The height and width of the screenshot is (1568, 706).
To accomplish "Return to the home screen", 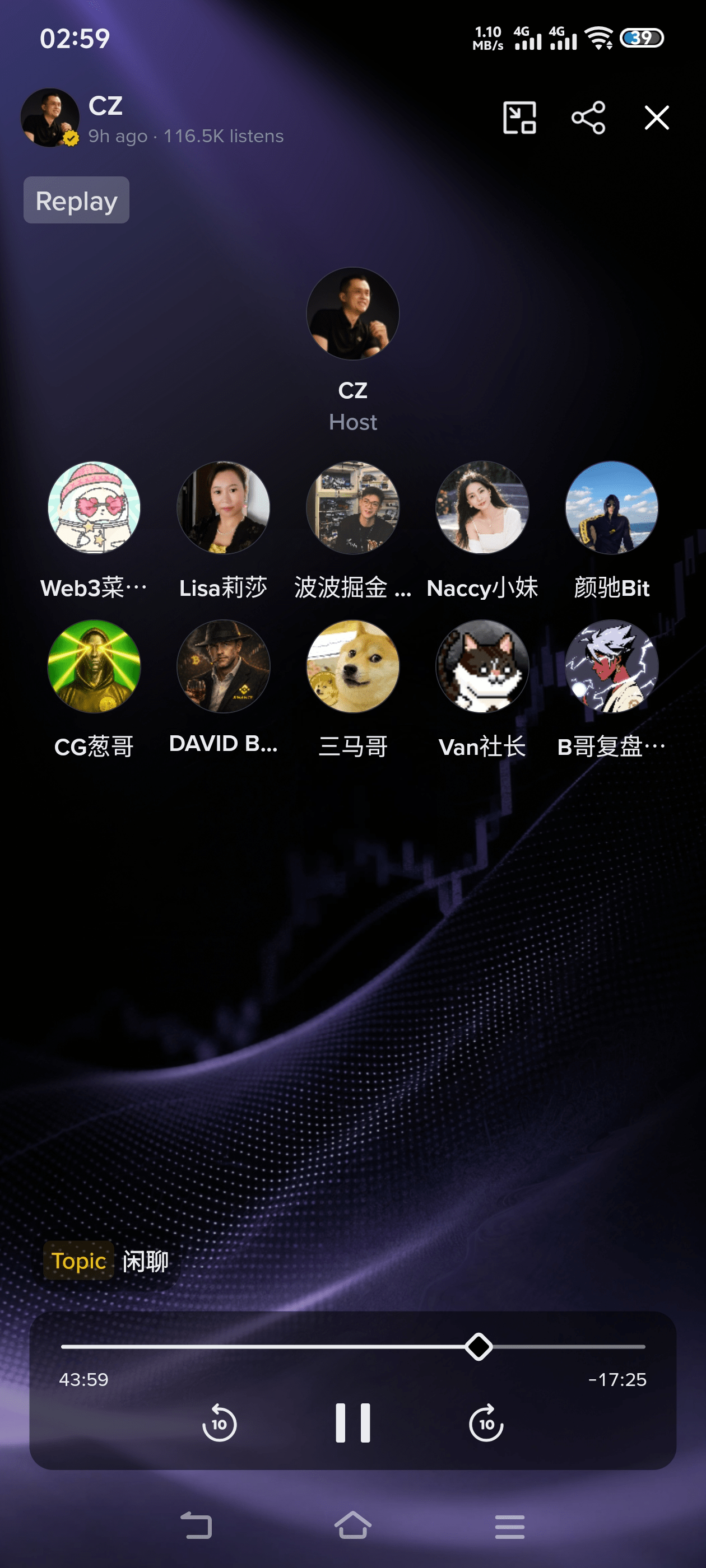I will [x=352, y=1525].
